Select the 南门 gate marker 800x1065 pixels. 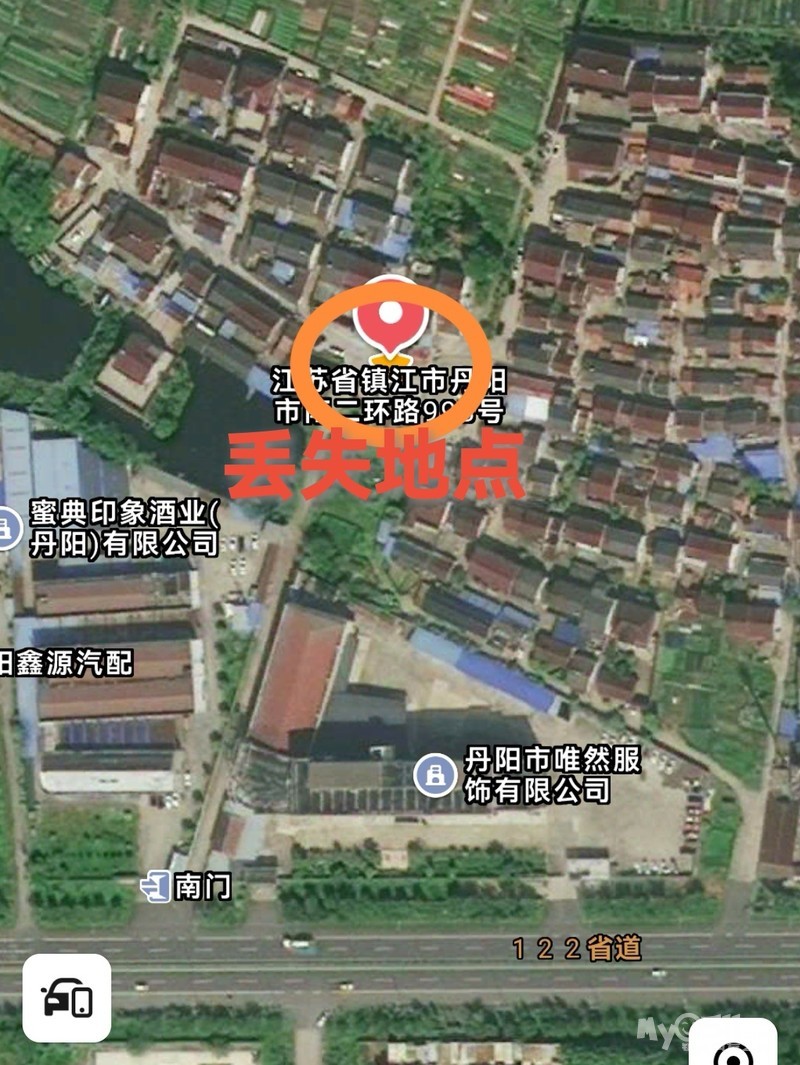pos(156,886)
